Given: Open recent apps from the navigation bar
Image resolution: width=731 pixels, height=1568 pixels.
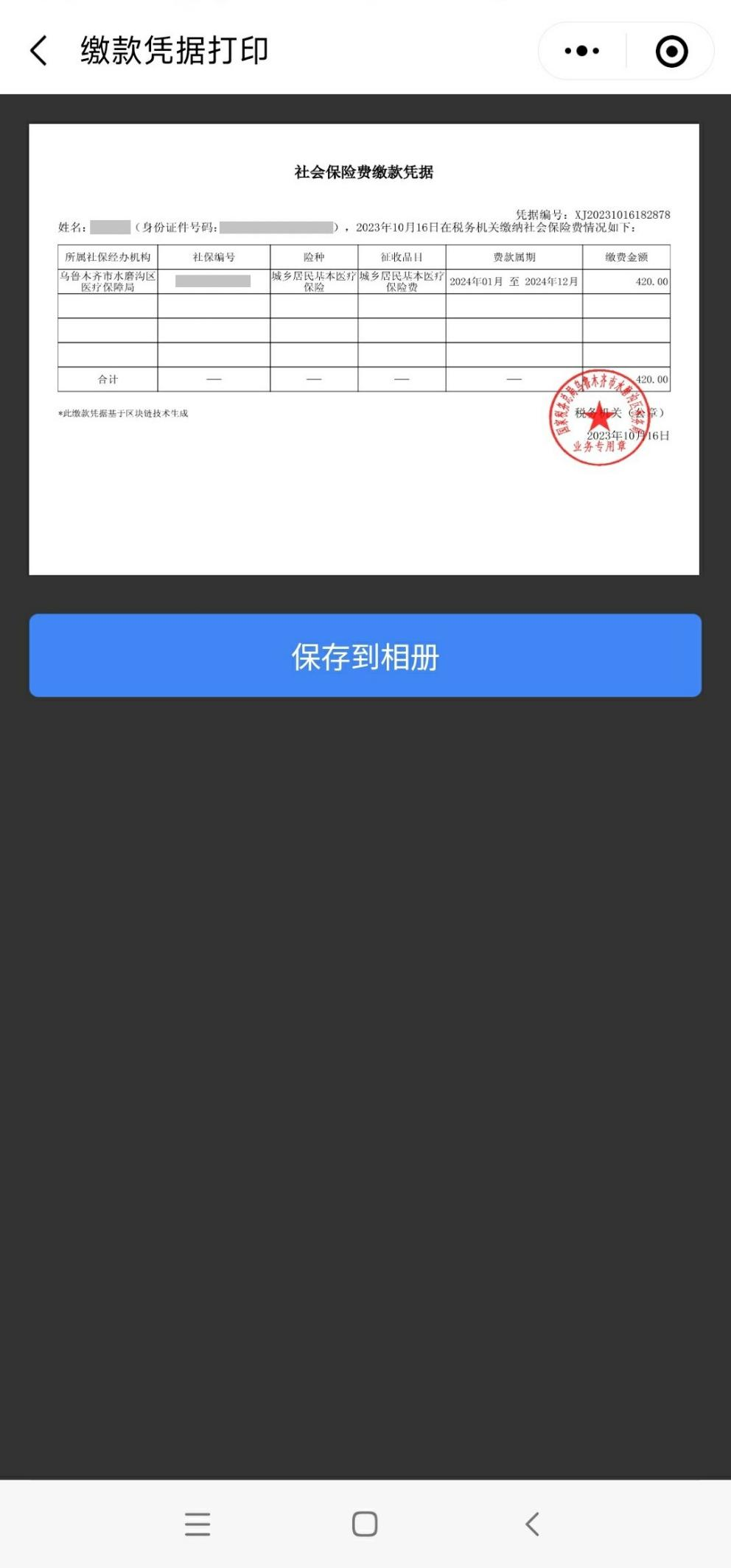Looking at the screenshot, I should (x=197, y=1524).
